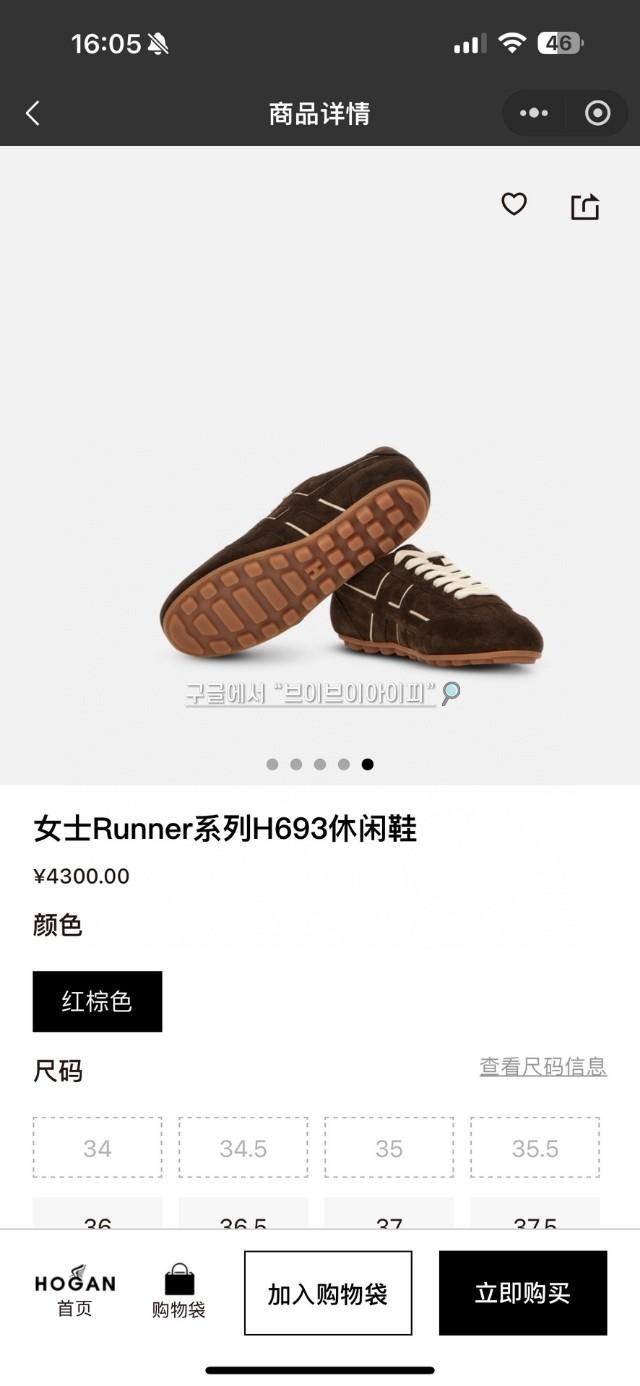Image resolution: width=640 pixels, height=1386 pixels.
Task: Choose size 35
Action: pos(389,1148)
